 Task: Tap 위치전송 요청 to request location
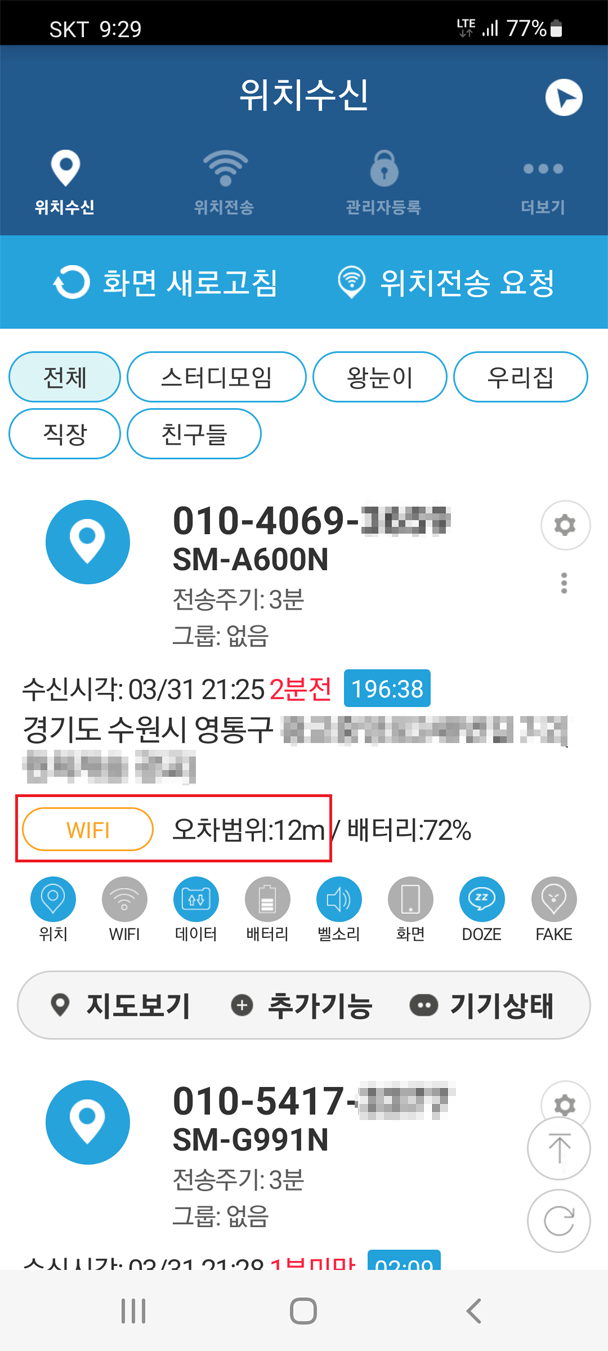coord(446,283)
